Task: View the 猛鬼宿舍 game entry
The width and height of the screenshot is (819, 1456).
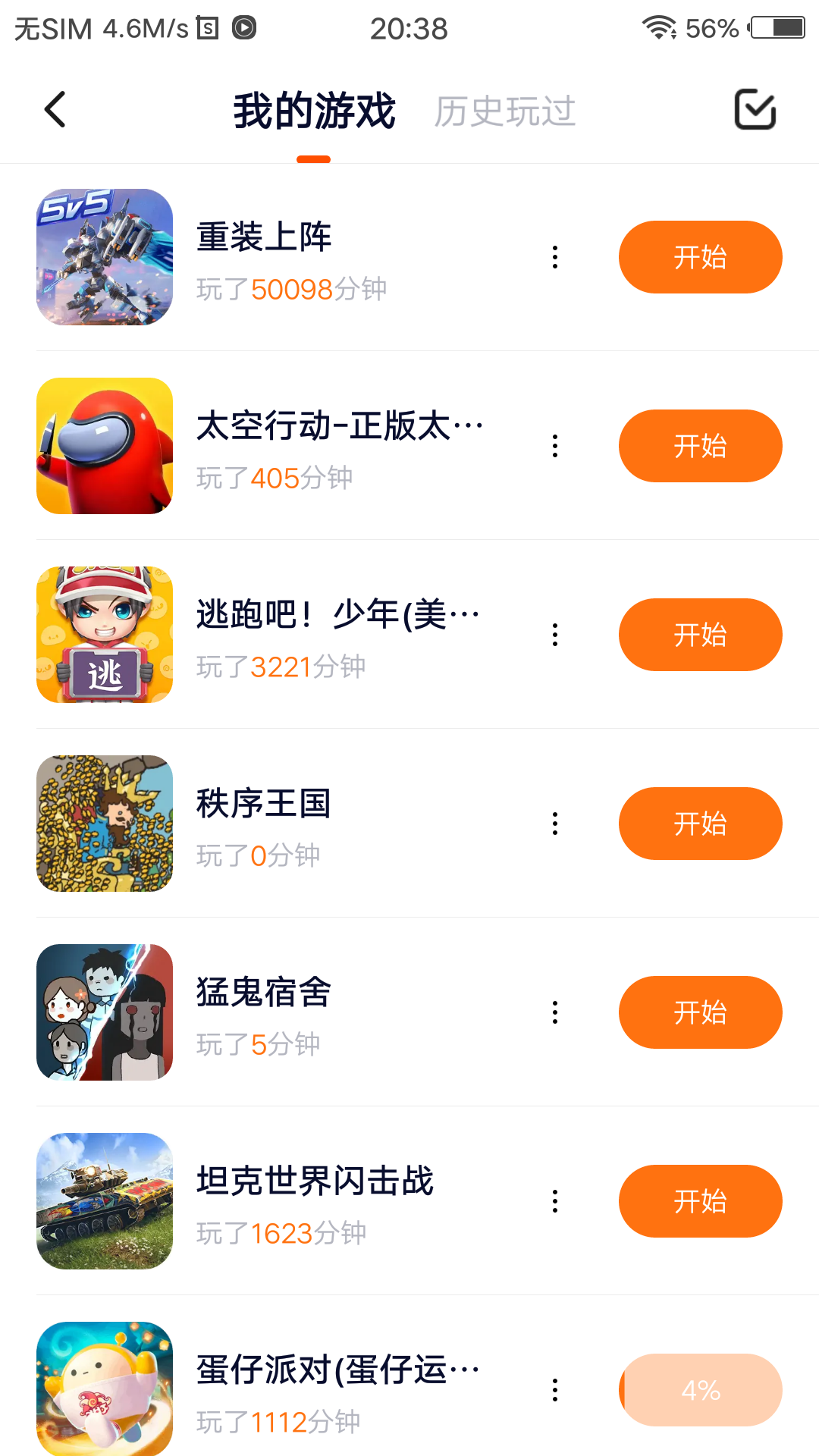Action: 263,992
